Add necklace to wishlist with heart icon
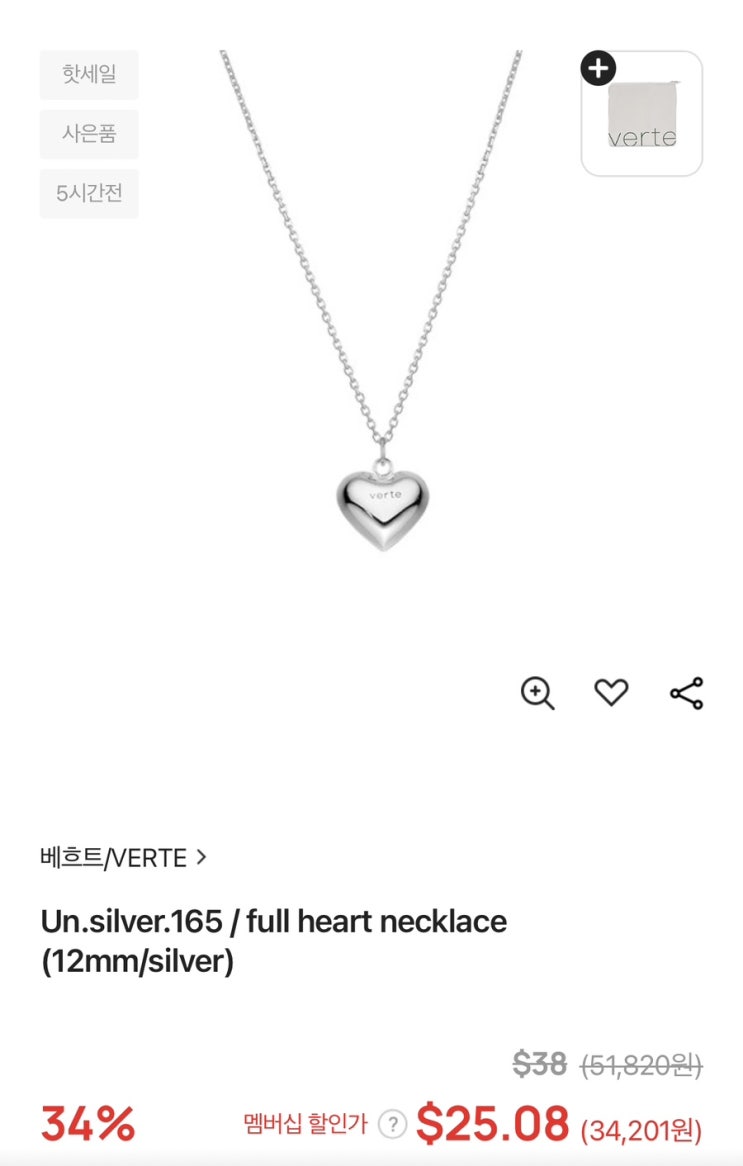This screenshot has width=743, height=1166. tap(611, 692)
